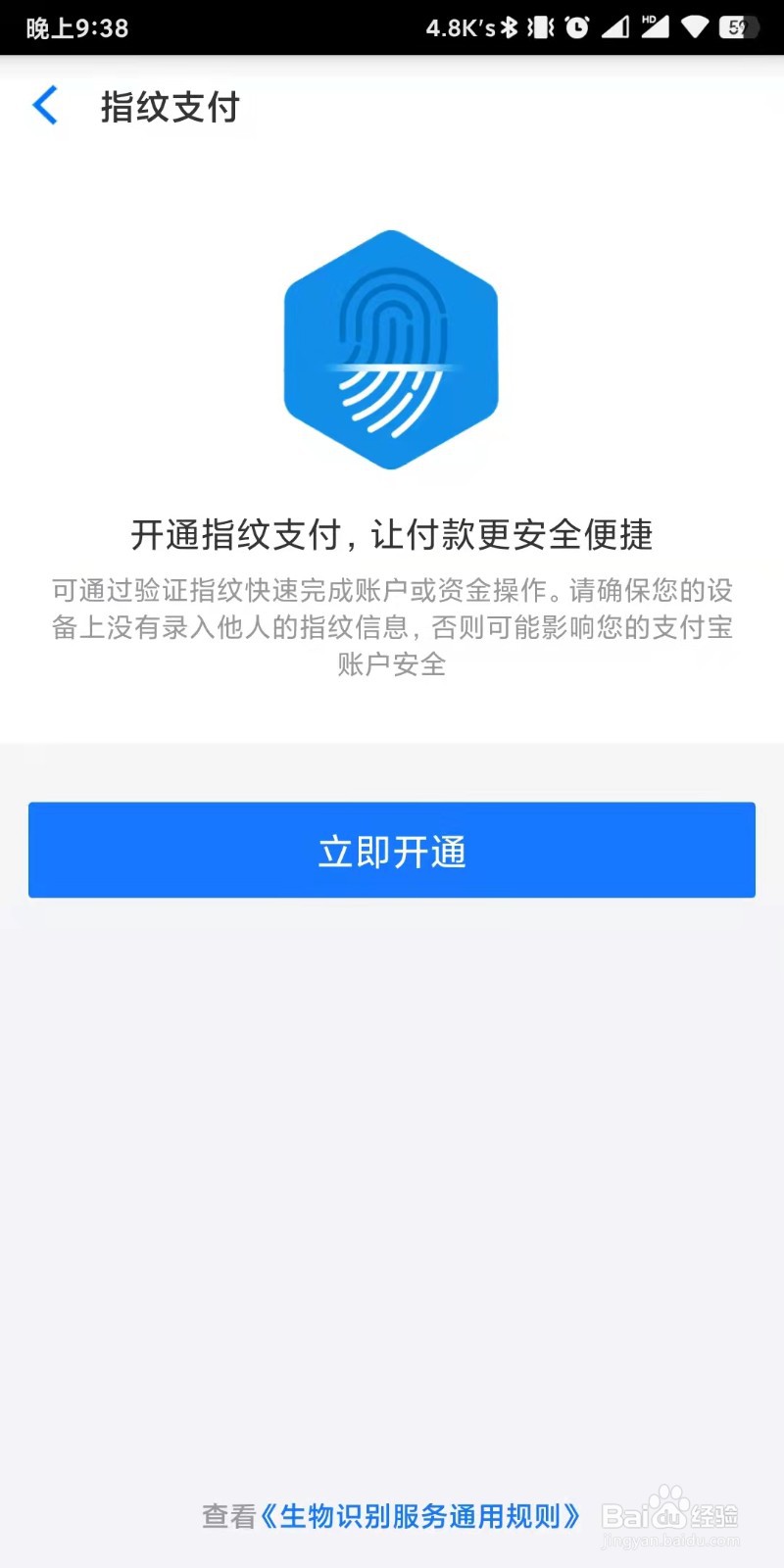The image size is (784, 1568).
Task: Select the 指纹支付 page title
Action: [x=171, y=106]
